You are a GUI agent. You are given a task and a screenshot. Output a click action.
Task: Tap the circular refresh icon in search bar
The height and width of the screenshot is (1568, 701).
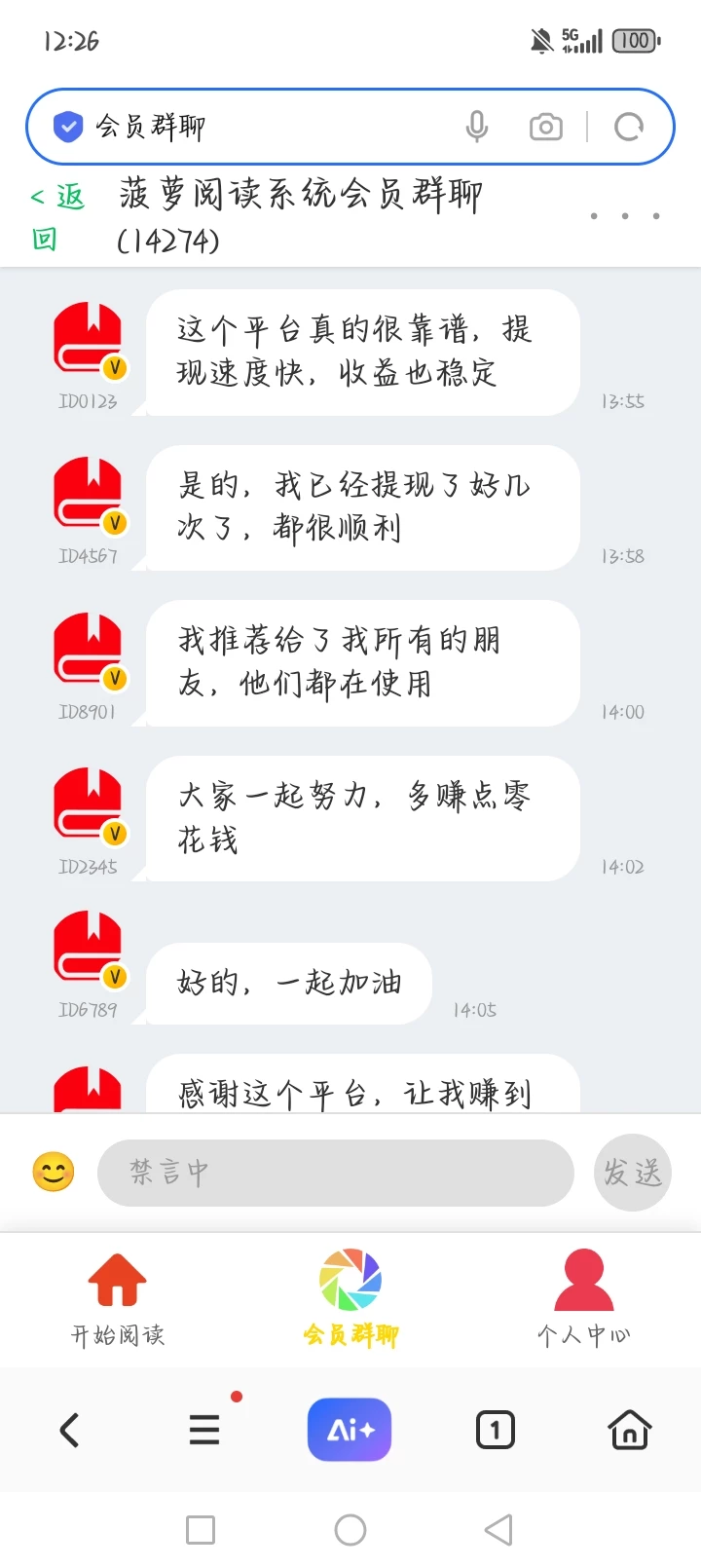click(x=628, y=127)
